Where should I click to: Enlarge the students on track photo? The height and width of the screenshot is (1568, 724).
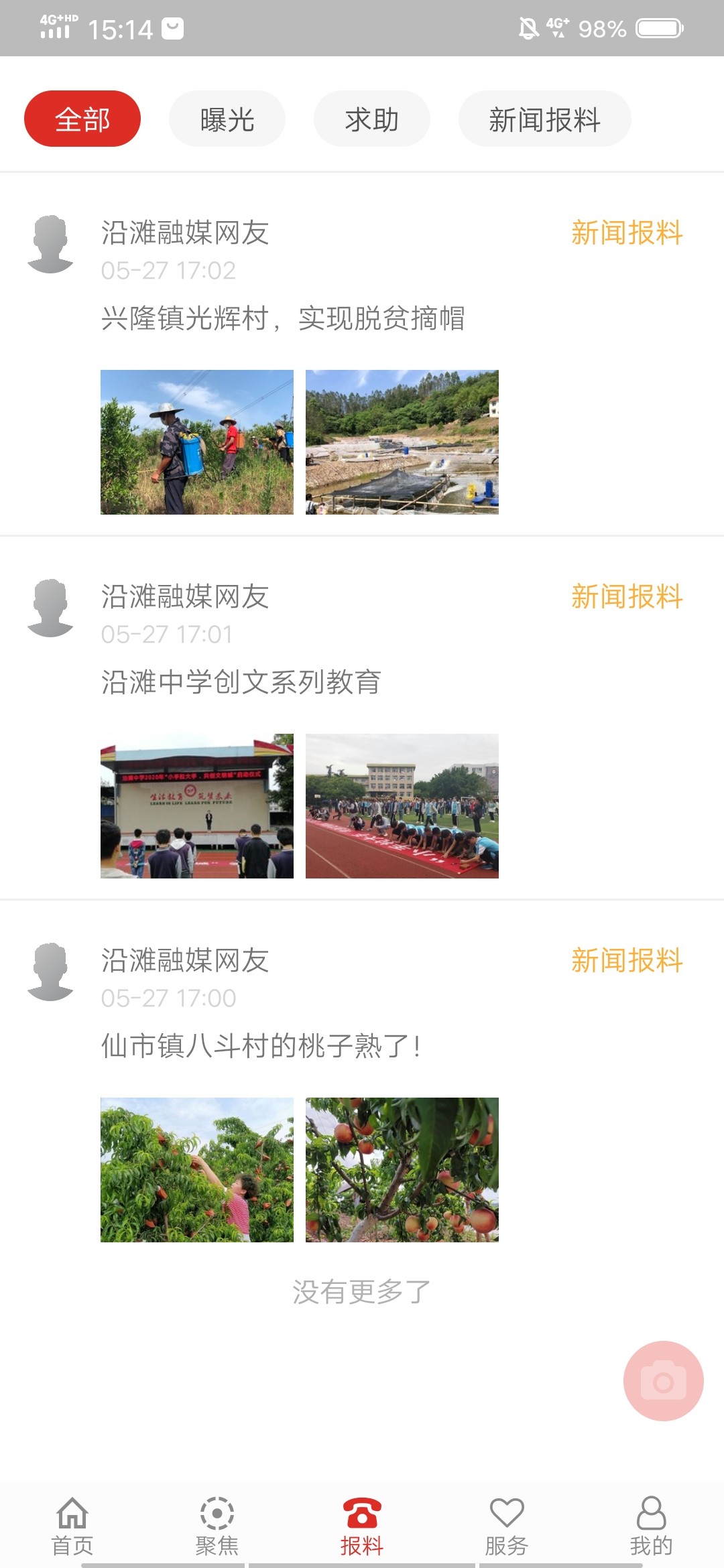point(402,806)
